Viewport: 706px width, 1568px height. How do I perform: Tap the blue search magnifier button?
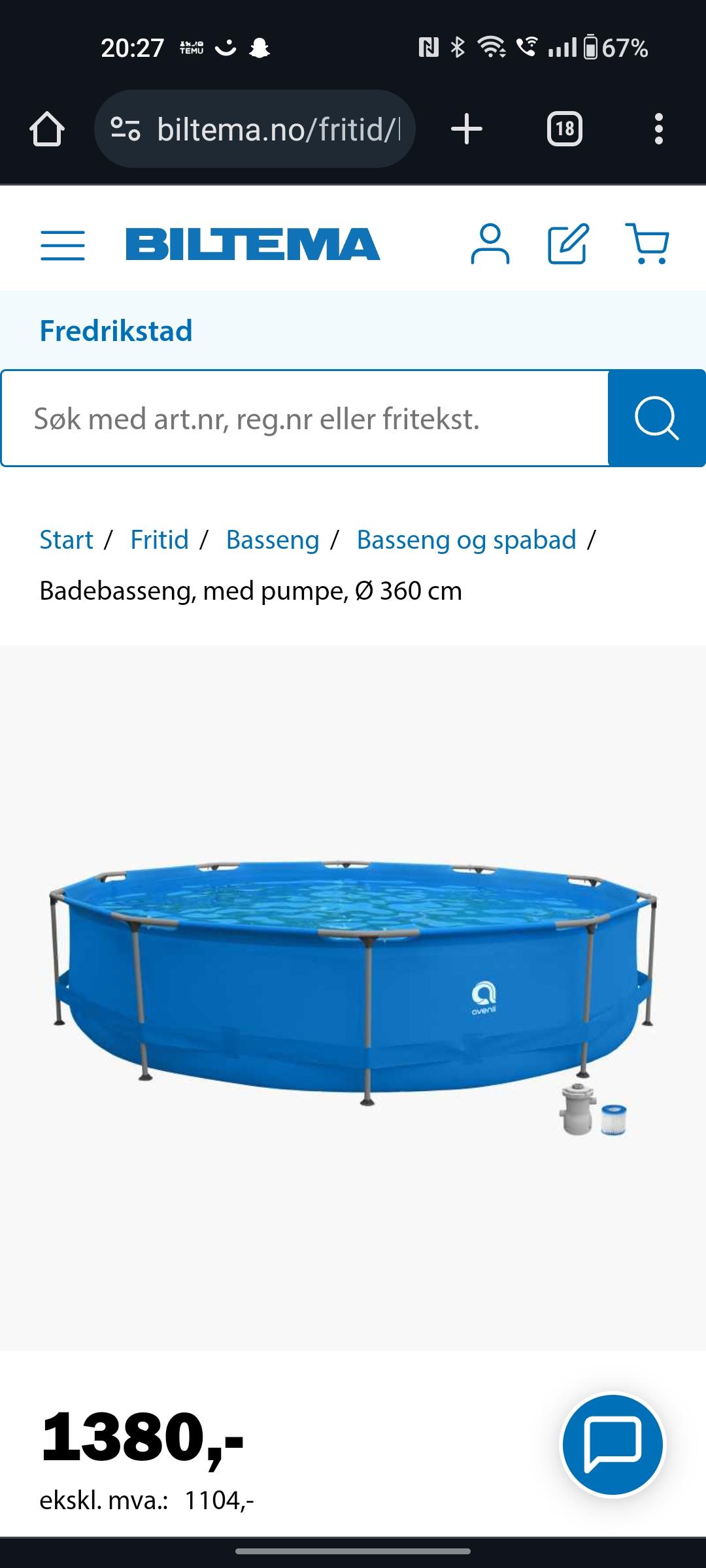point(656,418)
